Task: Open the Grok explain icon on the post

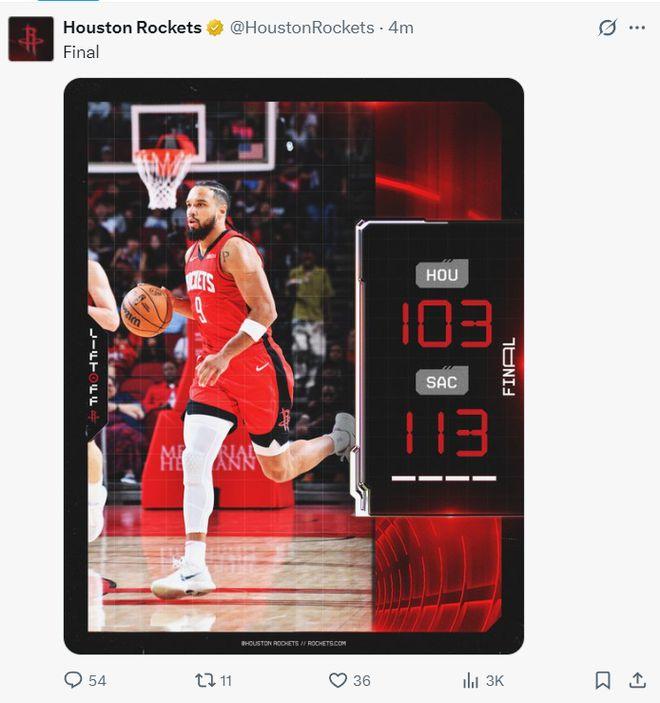Action: point(607,28)
